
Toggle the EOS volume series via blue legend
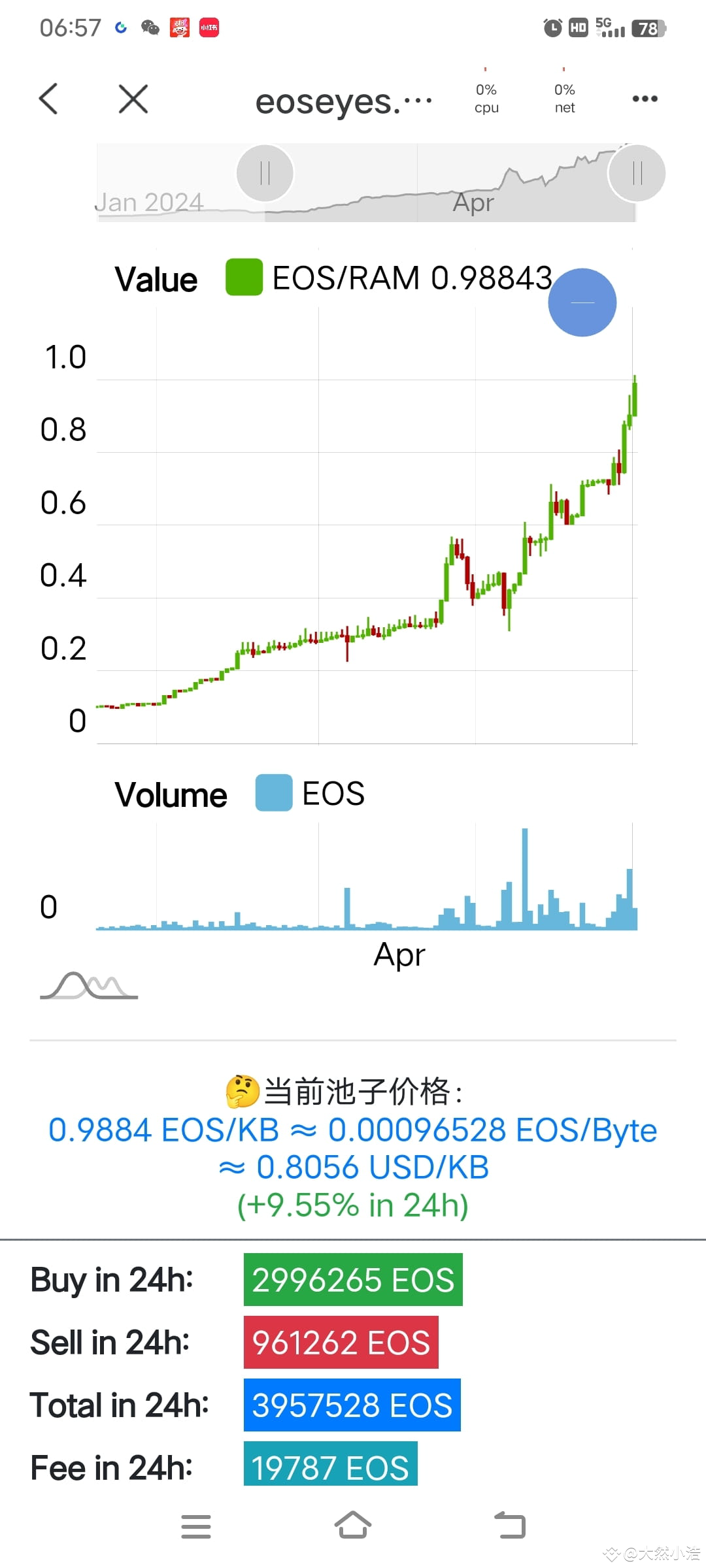[x=273, y=794]
